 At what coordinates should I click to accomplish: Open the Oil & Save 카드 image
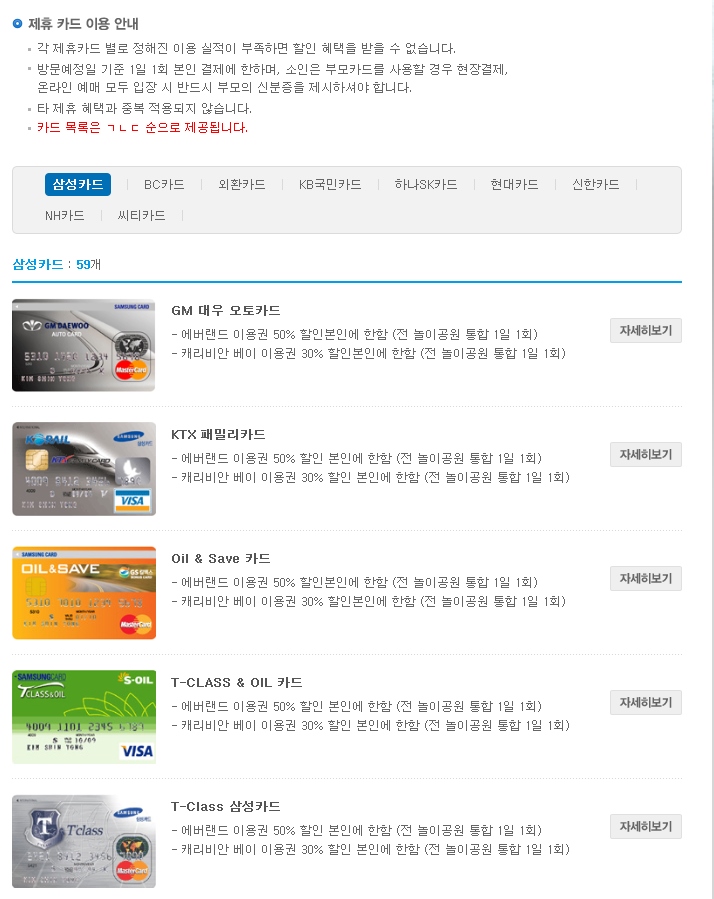pyautogui.click(x=84, y=593)
